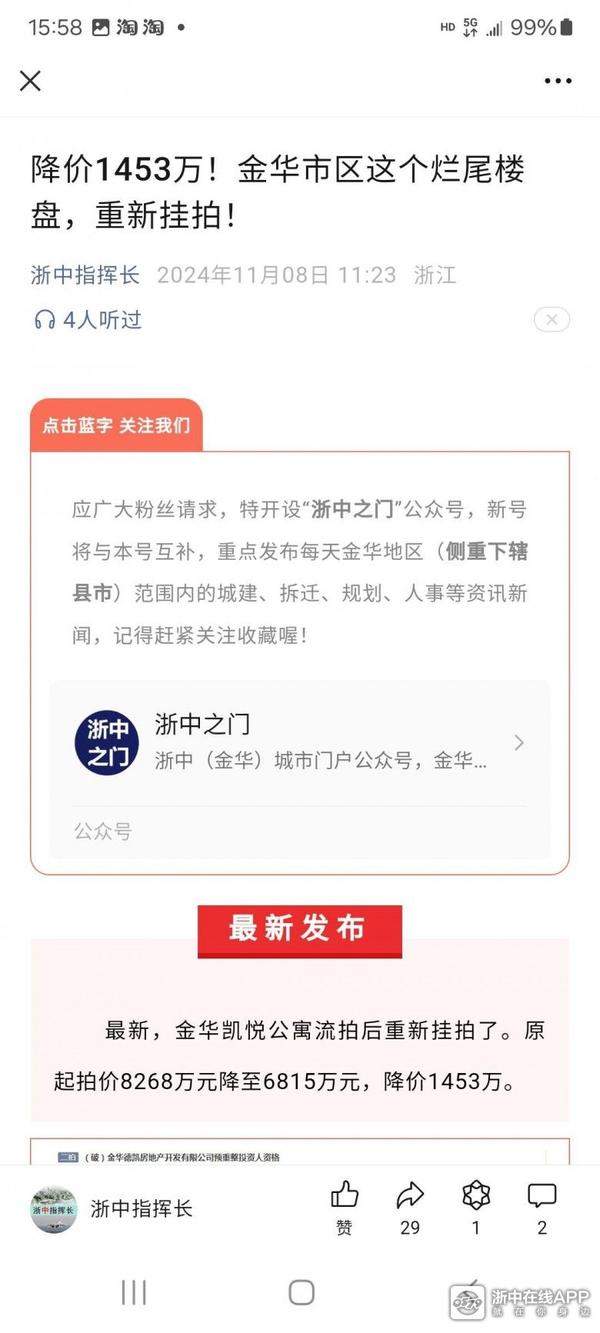Open 浙中指挥长 account link under the title
This screenshot has width=600, height=1333.
pos(85,274)
